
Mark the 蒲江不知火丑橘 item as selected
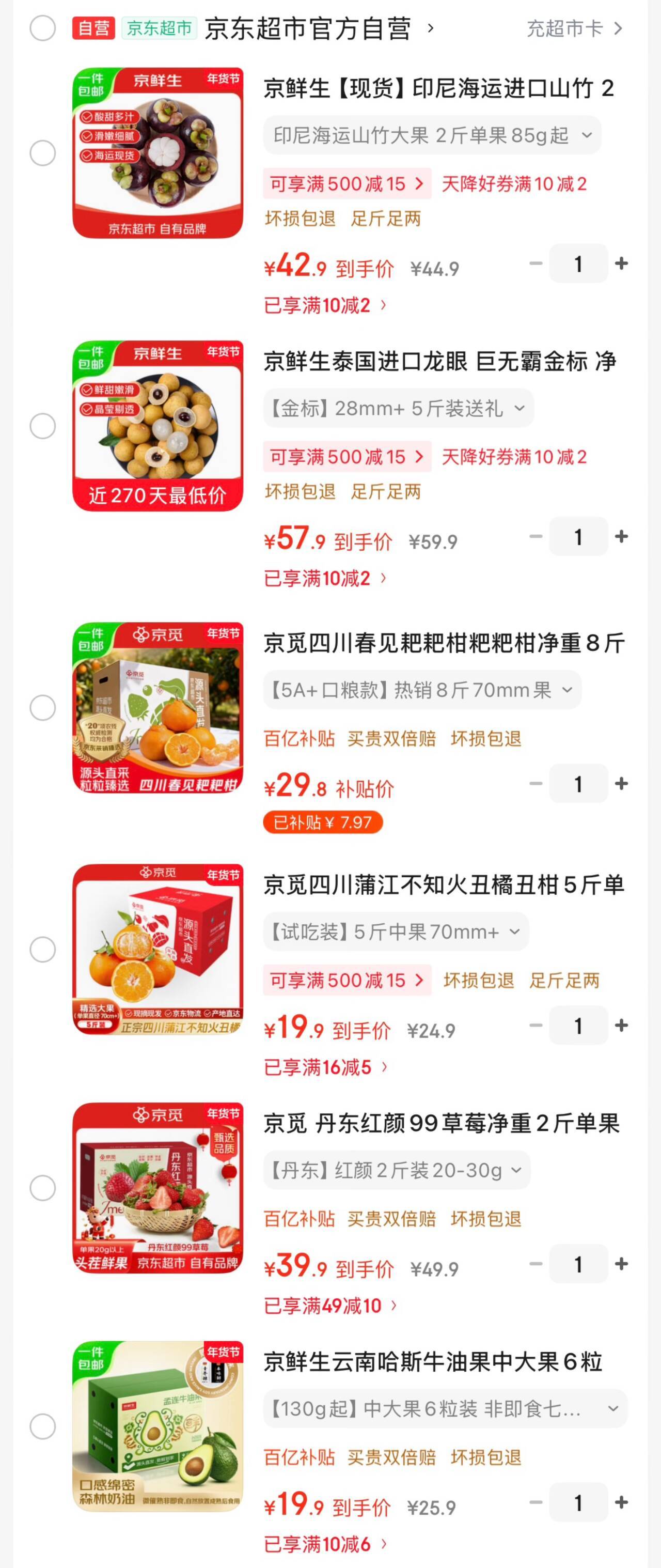(43, 950)
